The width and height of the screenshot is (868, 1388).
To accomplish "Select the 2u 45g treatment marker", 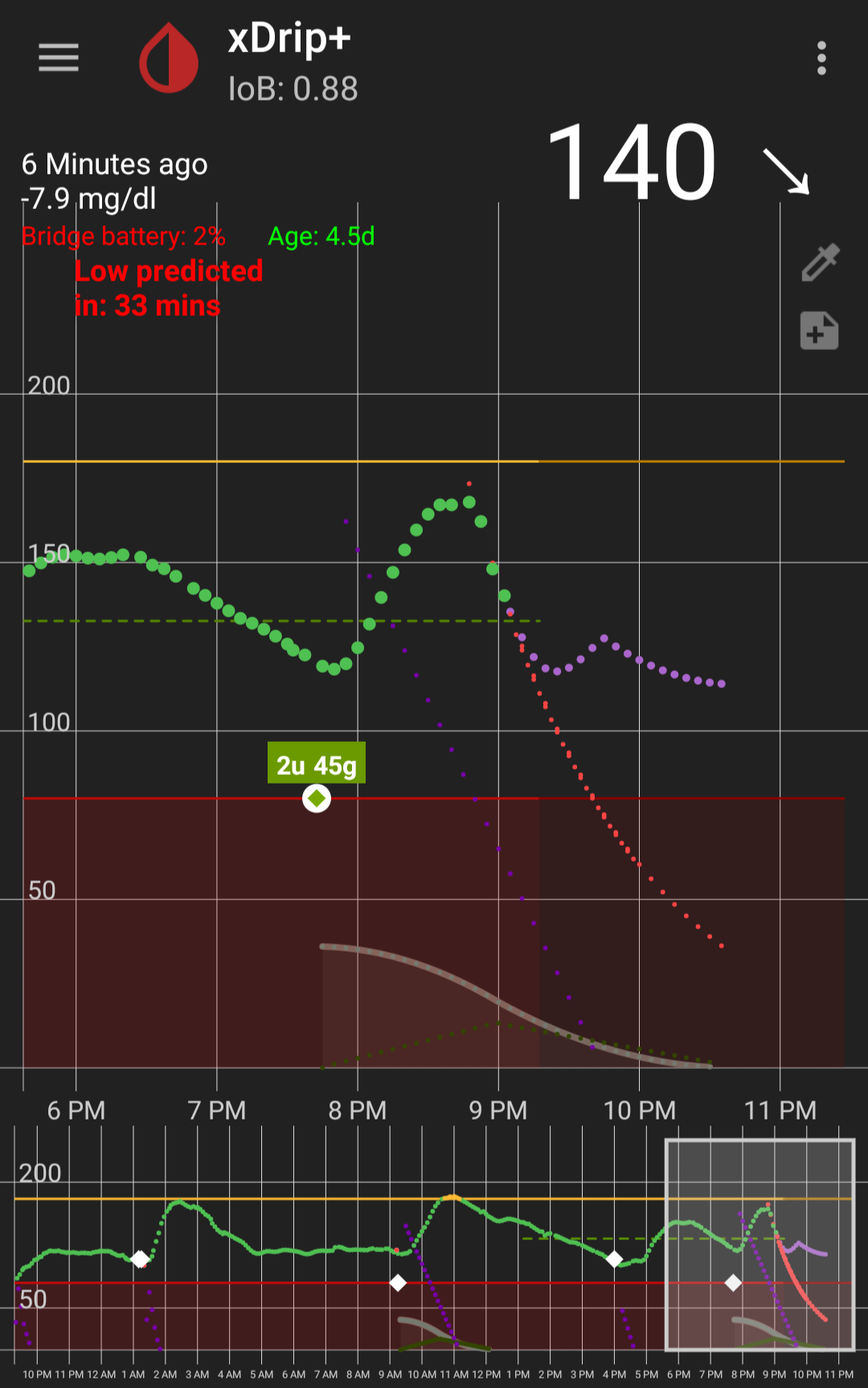I will pos(317,798).
